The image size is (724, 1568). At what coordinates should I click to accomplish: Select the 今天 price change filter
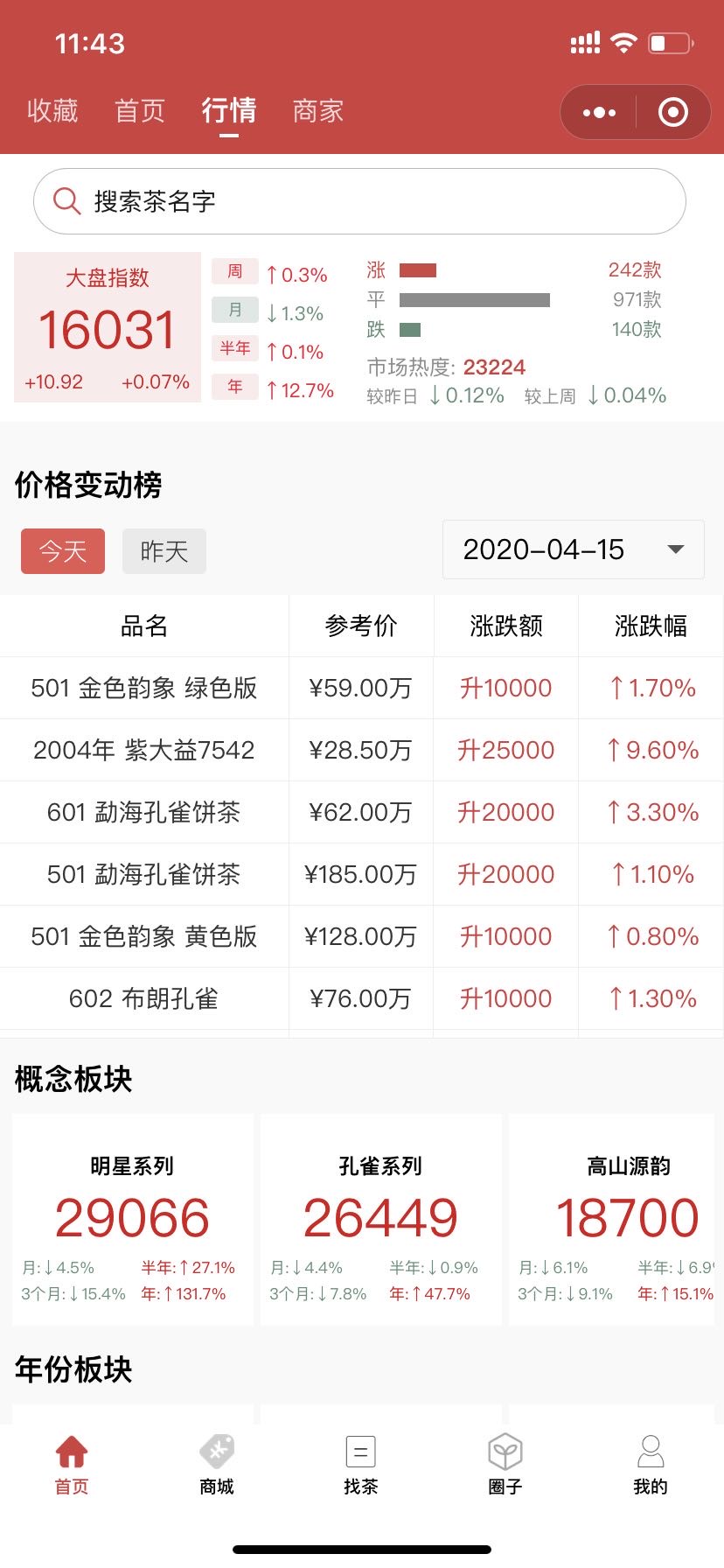63,551
